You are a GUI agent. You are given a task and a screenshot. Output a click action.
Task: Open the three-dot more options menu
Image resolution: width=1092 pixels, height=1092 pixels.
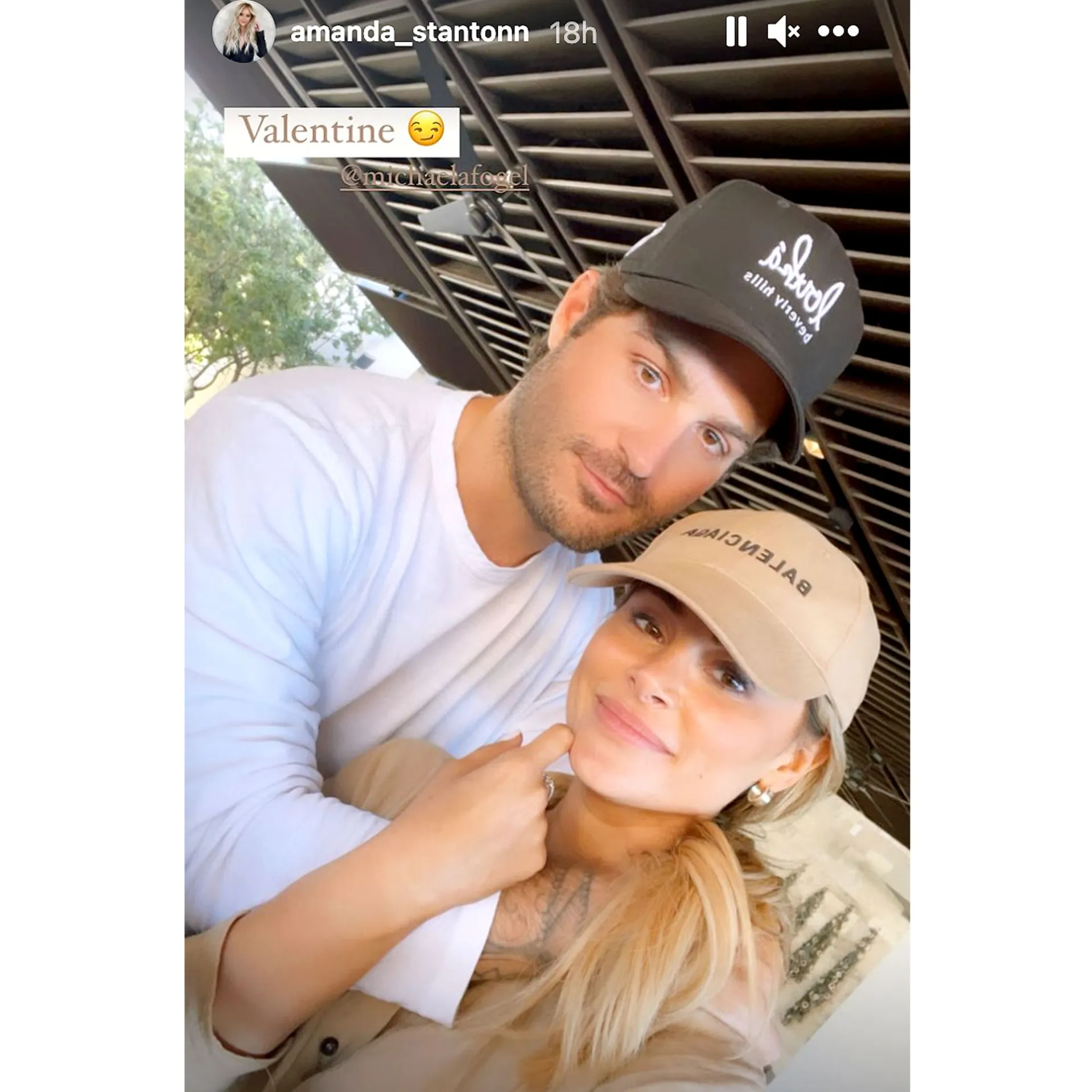pyautogui.click(x=838, y=31)
